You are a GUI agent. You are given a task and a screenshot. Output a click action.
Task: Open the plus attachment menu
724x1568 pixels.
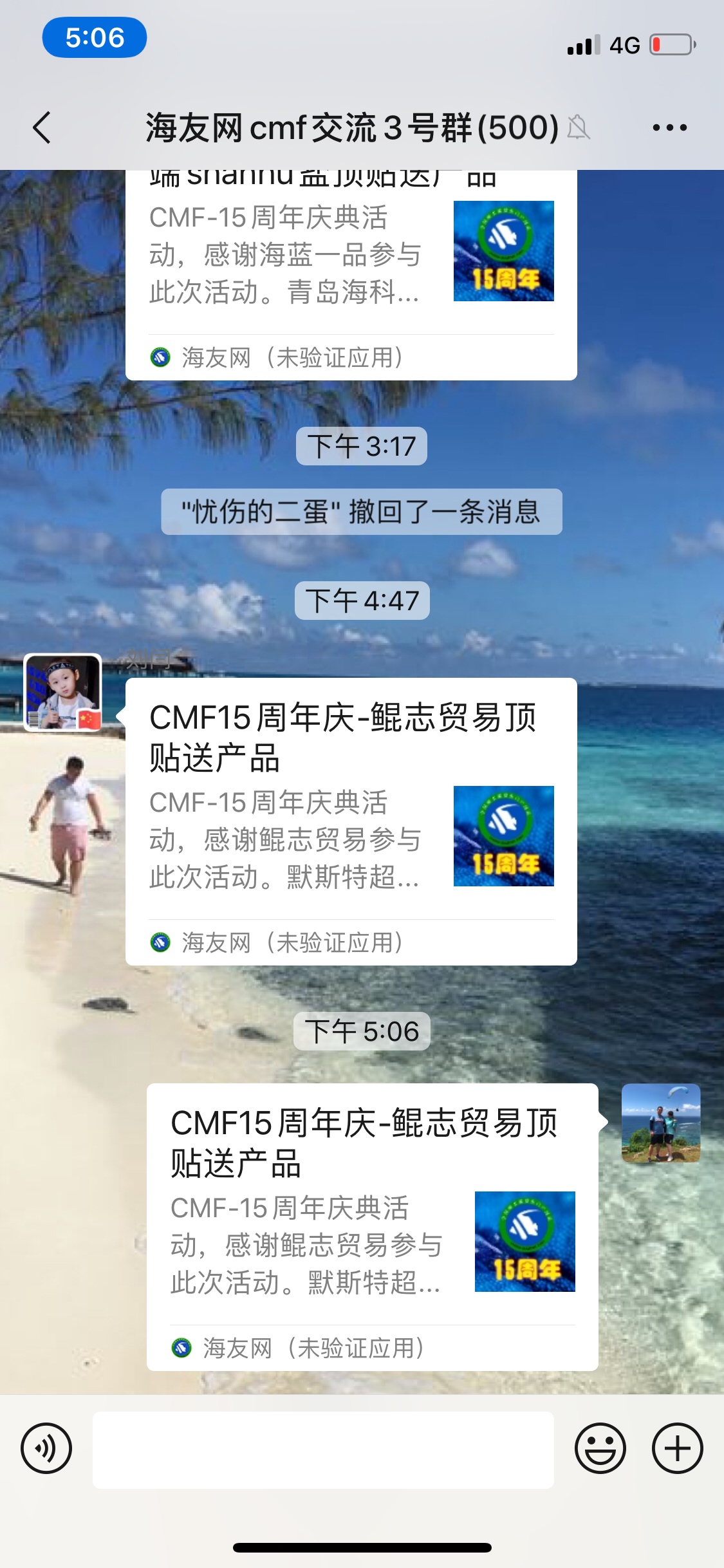coord(677,1448)
